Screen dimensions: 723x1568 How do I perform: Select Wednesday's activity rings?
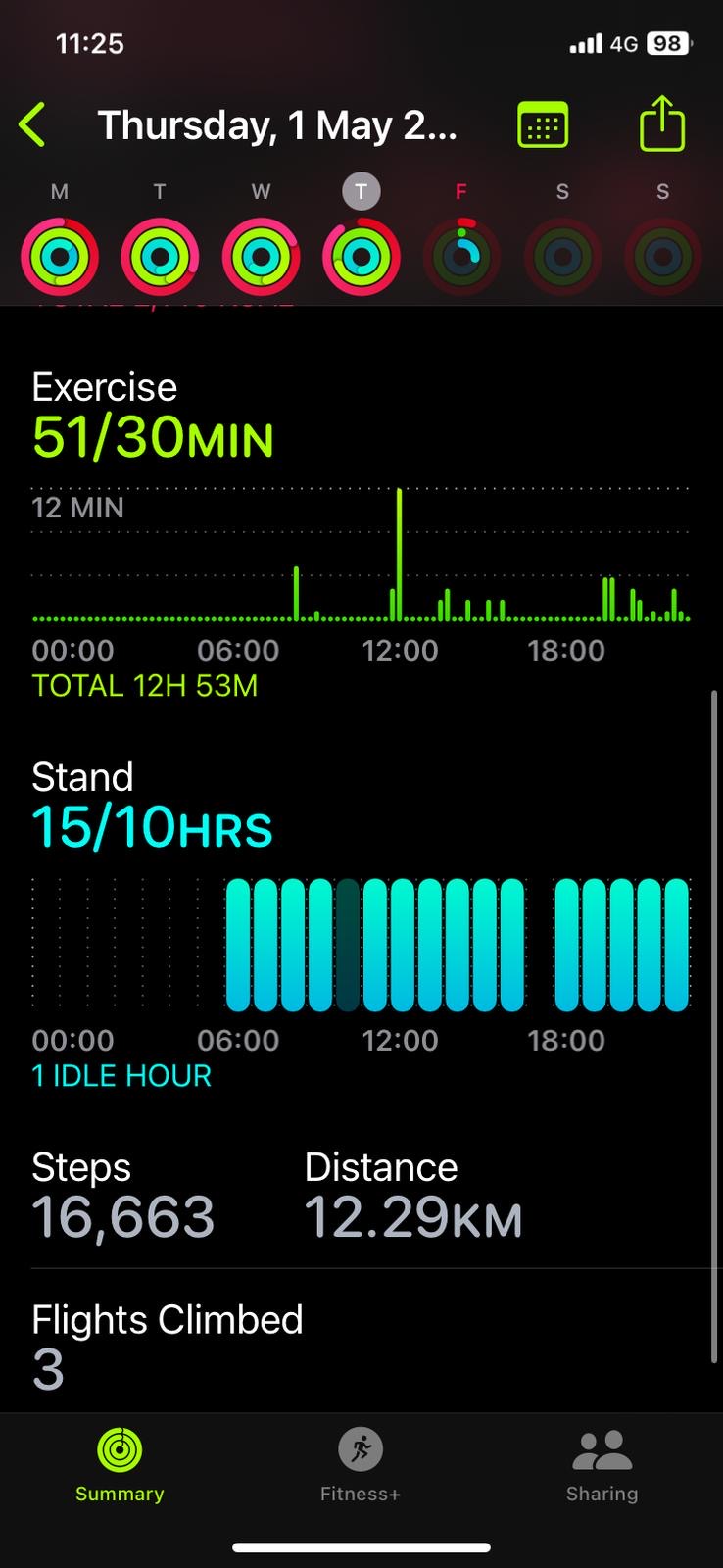261,257
